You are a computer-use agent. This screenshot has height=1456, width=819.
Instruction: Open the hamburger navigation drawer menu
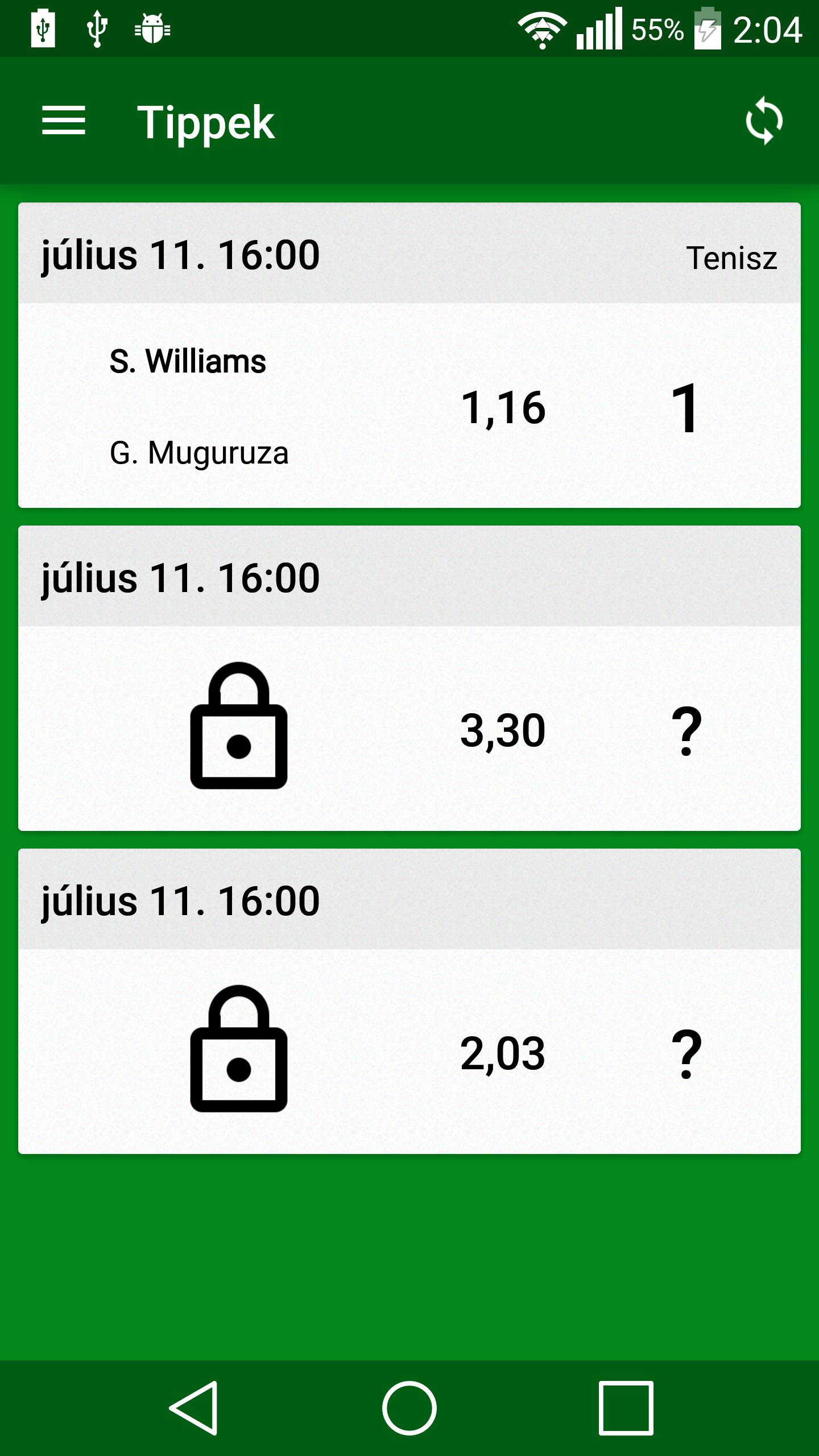[63, 121]
